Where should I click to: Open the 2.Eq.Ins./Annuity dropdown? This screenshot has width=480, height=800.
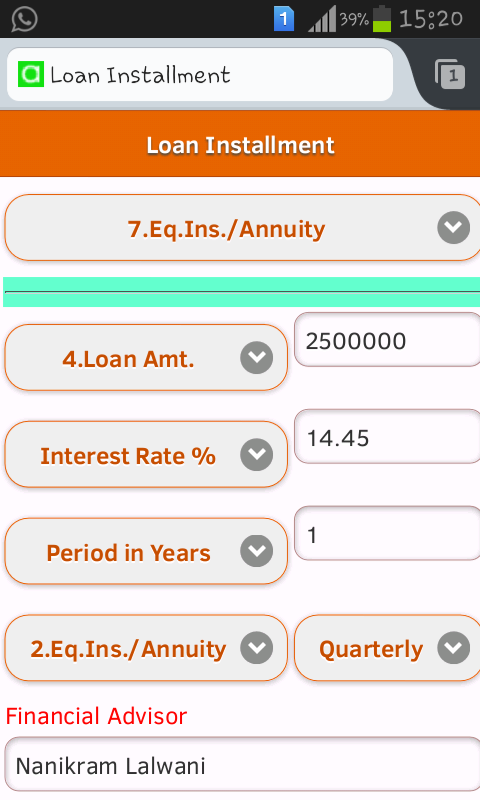[146, 648]
